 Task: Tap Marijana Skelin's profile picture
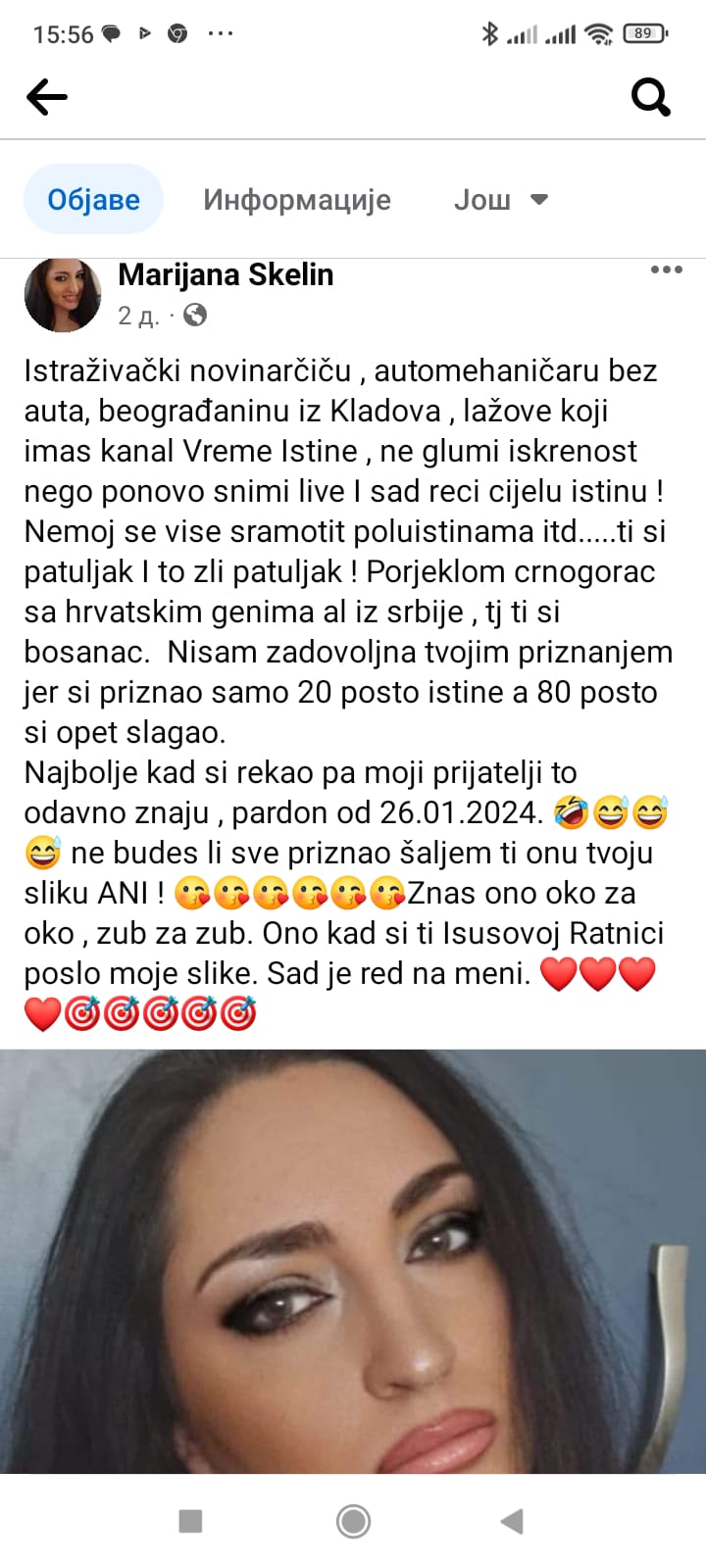click(62, 295)
